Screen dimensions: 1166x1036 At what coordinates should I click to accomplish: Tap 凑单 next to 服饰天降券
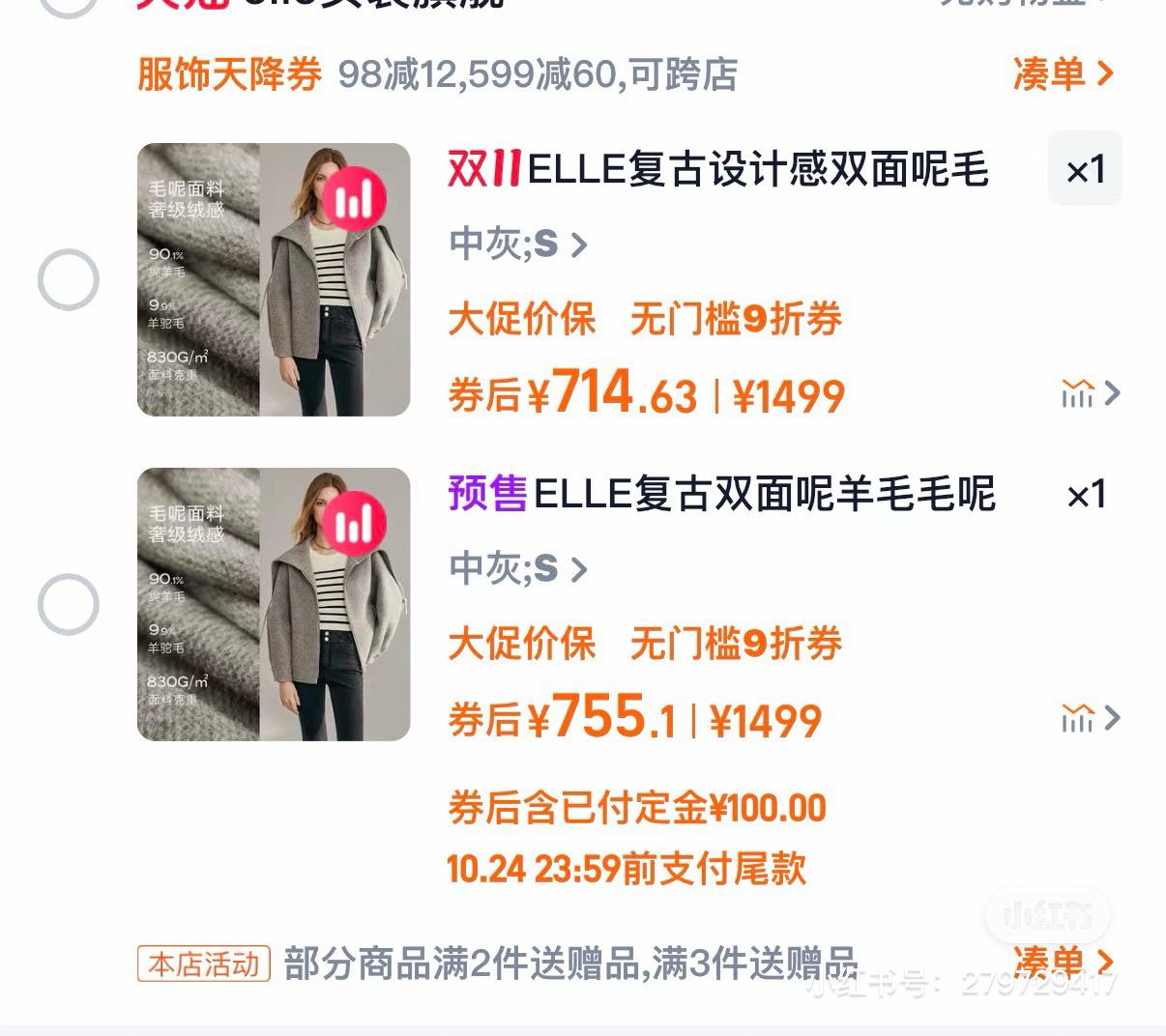pos(1062,74)
